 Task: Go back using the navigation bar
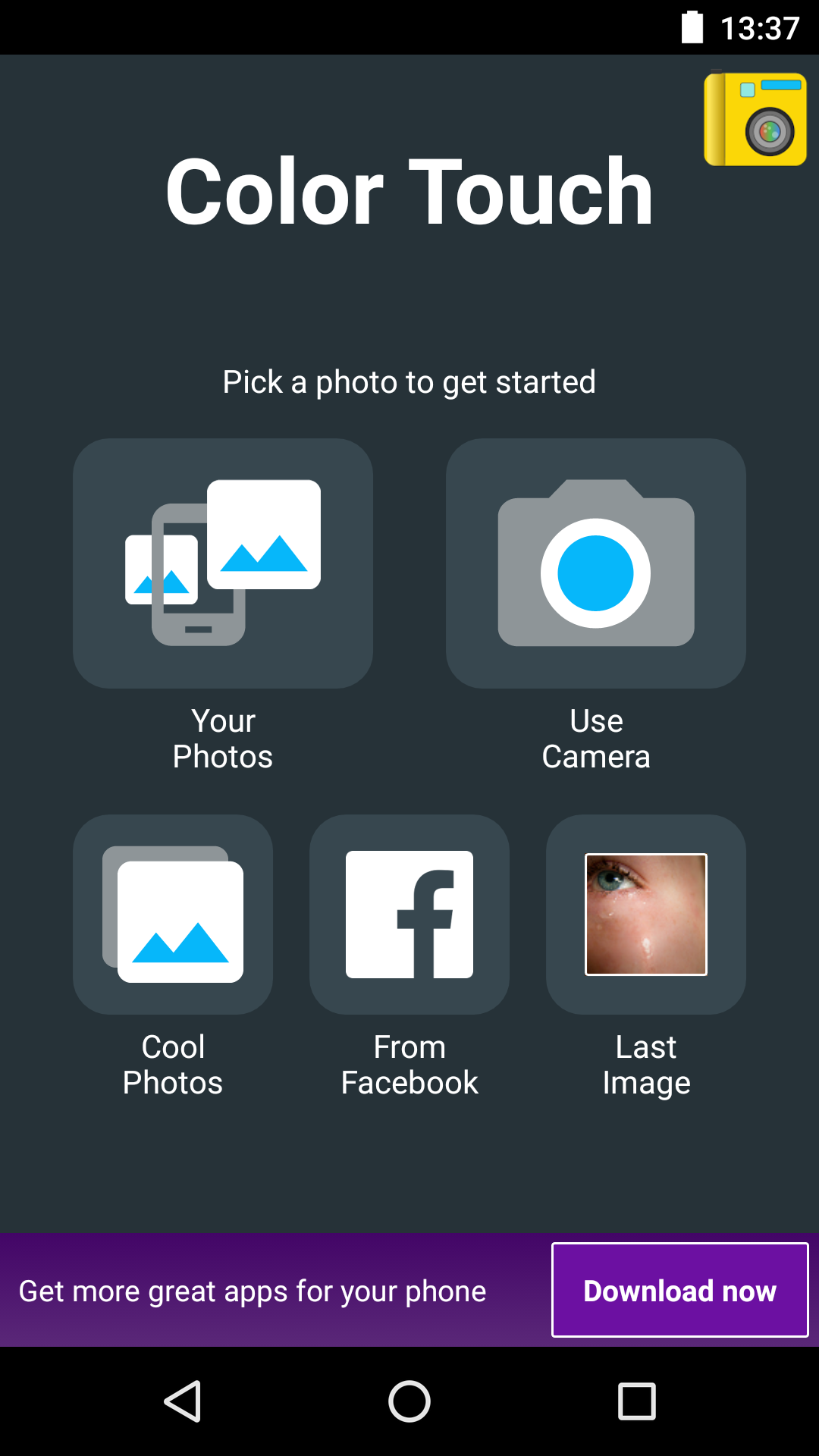[183, 1401]
